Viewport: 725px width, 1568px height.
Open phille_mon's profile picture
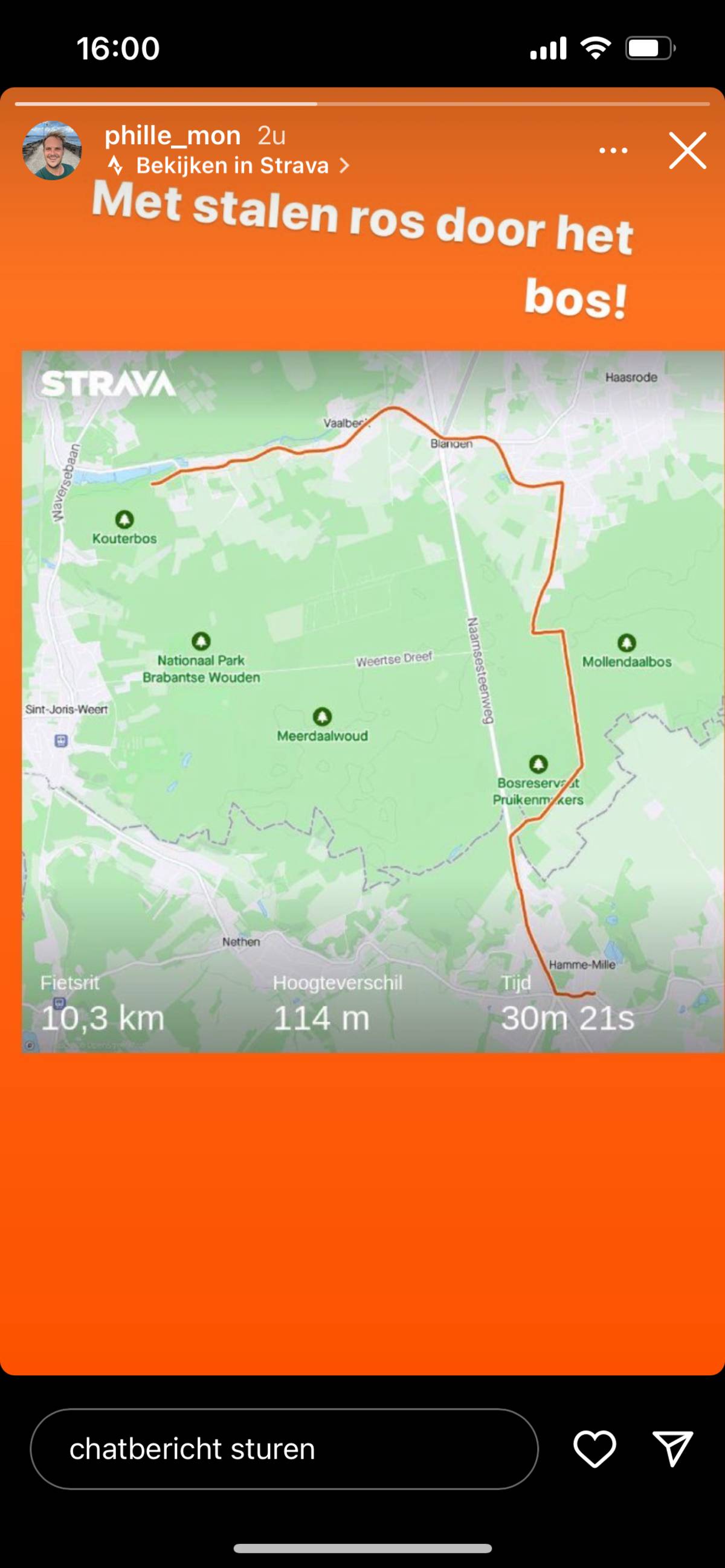tap(52, 150)
